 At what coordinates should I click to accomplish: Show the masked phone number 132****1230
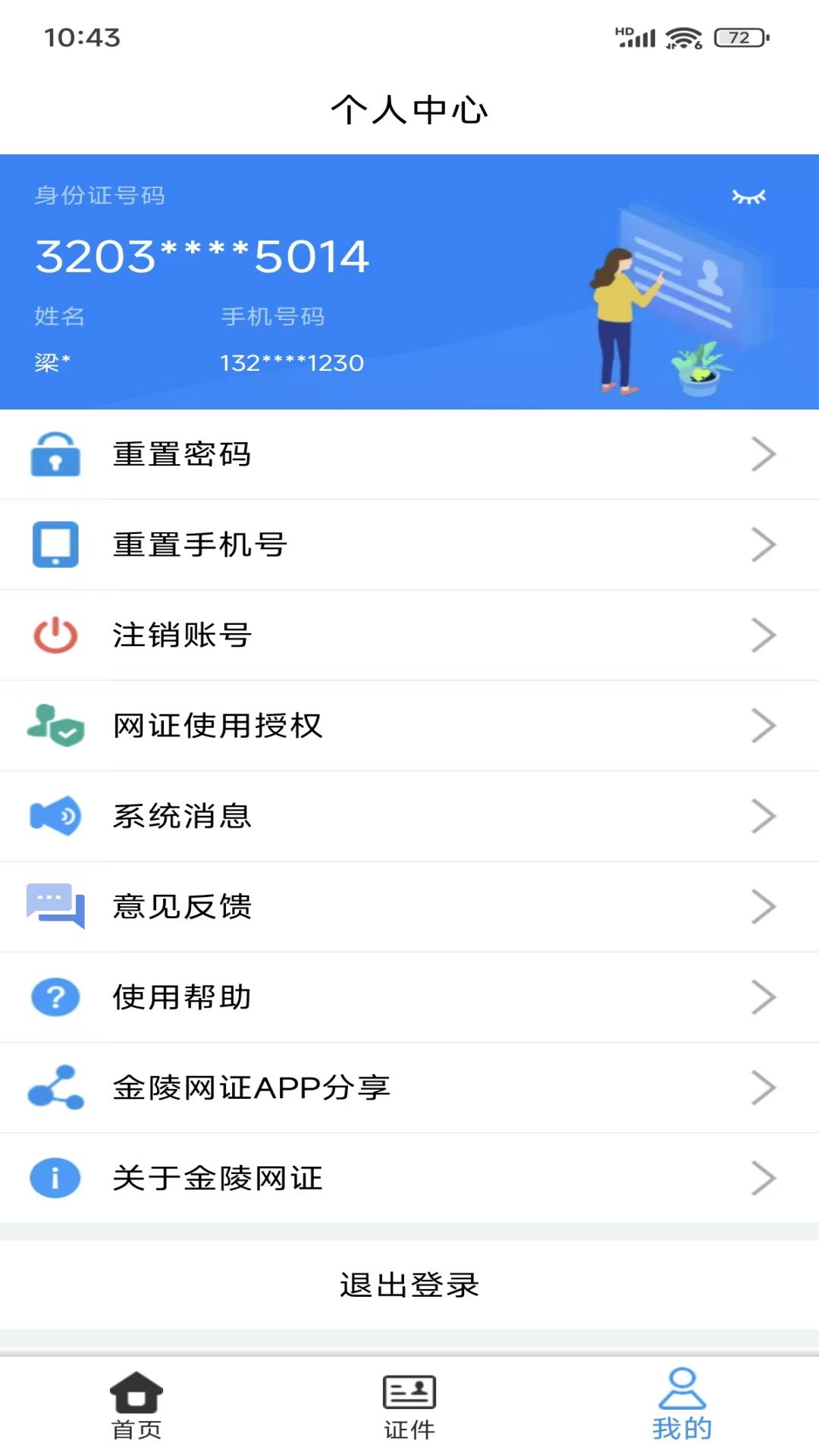tap(292, 362)
